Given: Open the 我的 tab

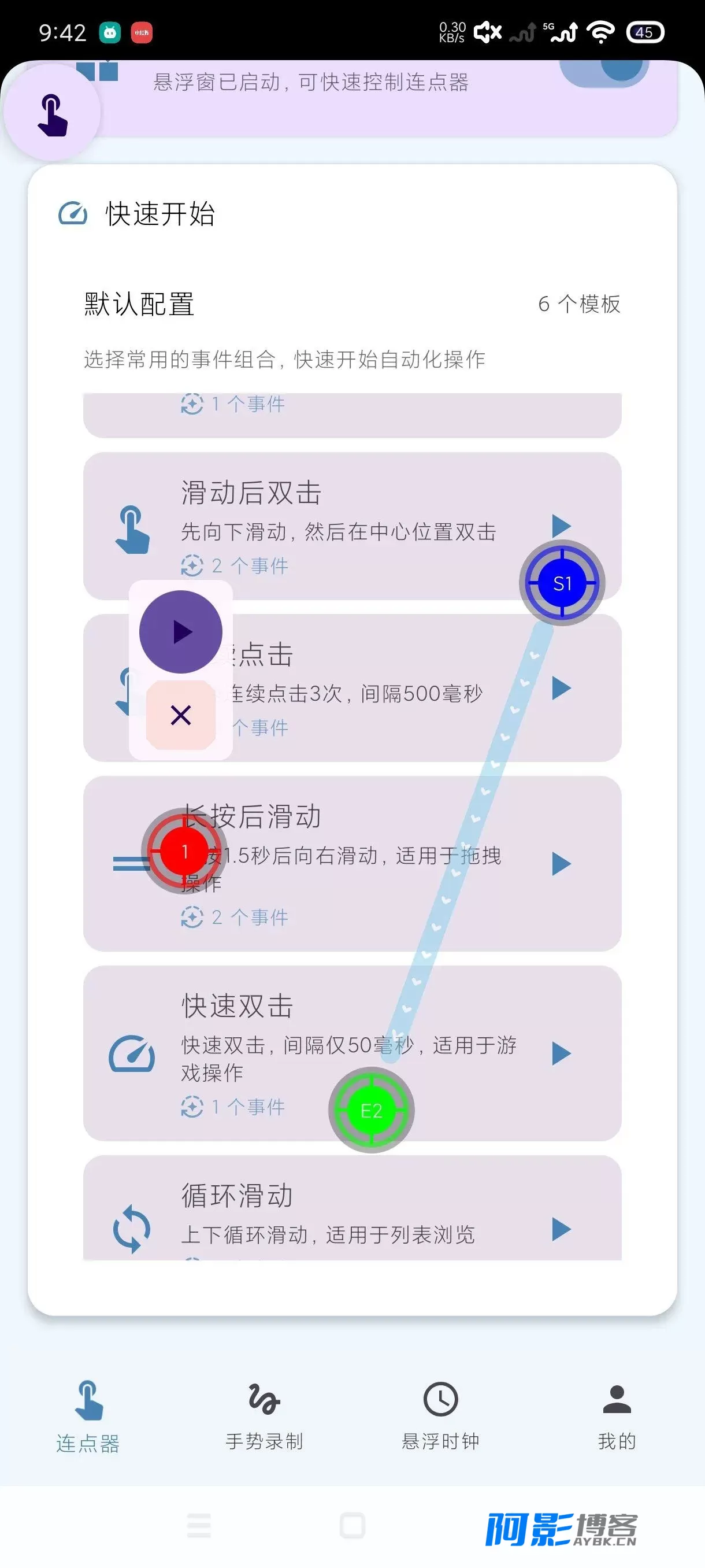Looking at the screenshot, I should 617,1417.
